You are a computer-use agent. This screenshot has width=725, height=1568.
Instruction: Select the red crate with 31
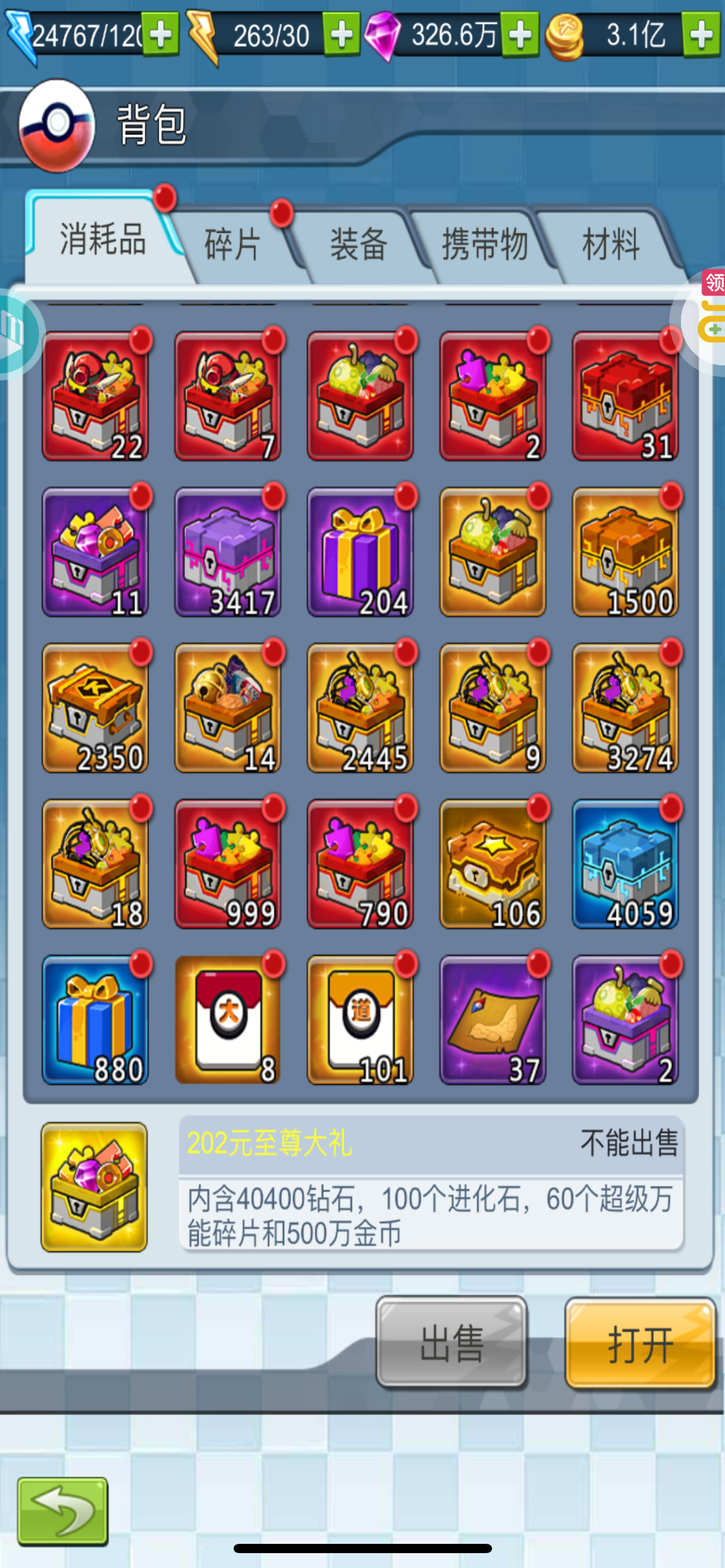tap(625, 396)
